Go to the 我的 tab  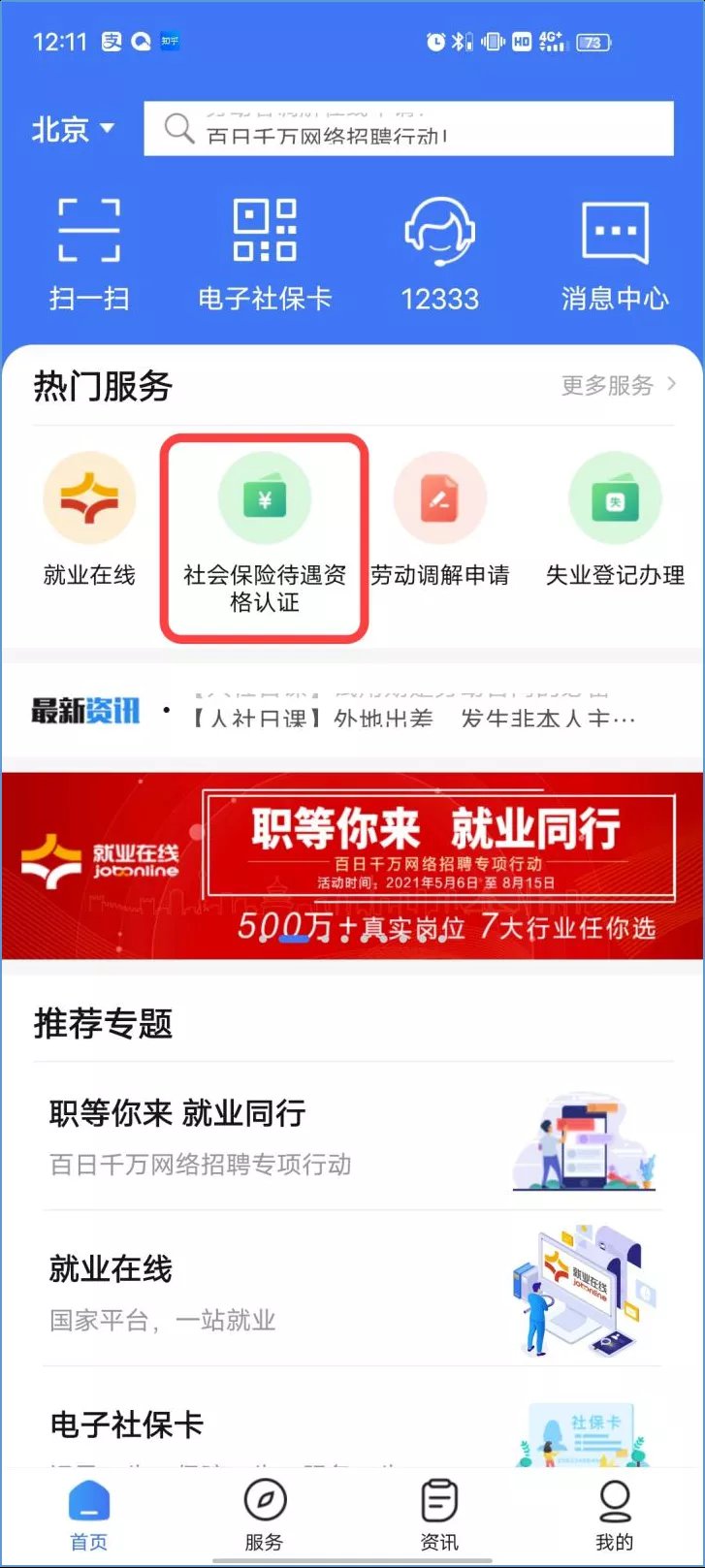[614, 1517]
